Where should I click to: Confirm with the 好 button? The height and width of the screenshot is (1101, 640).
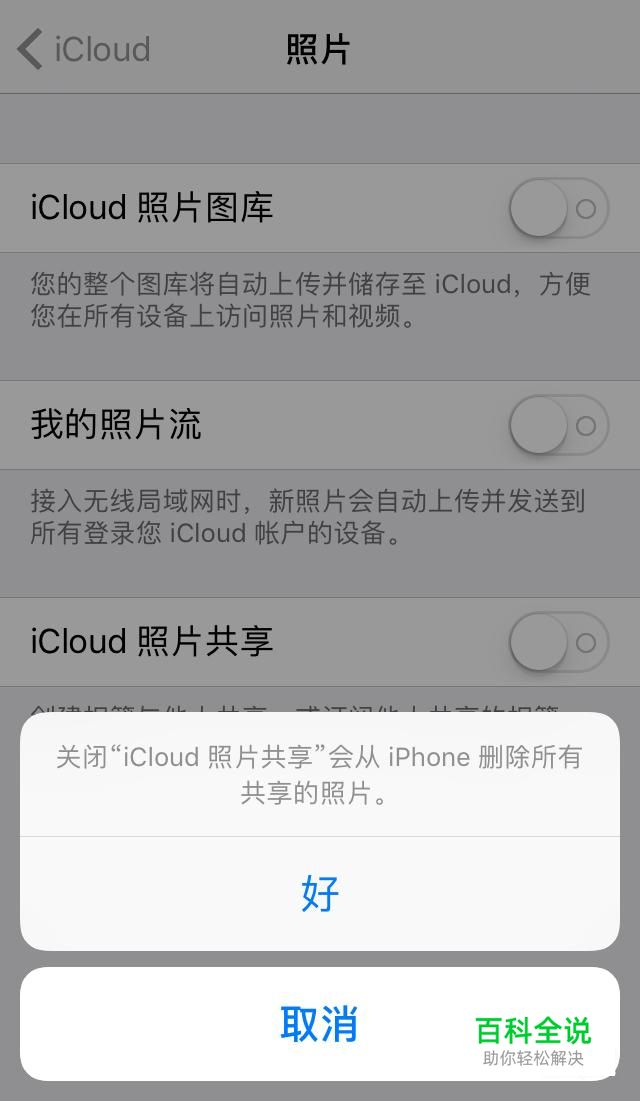coord(320,893)
